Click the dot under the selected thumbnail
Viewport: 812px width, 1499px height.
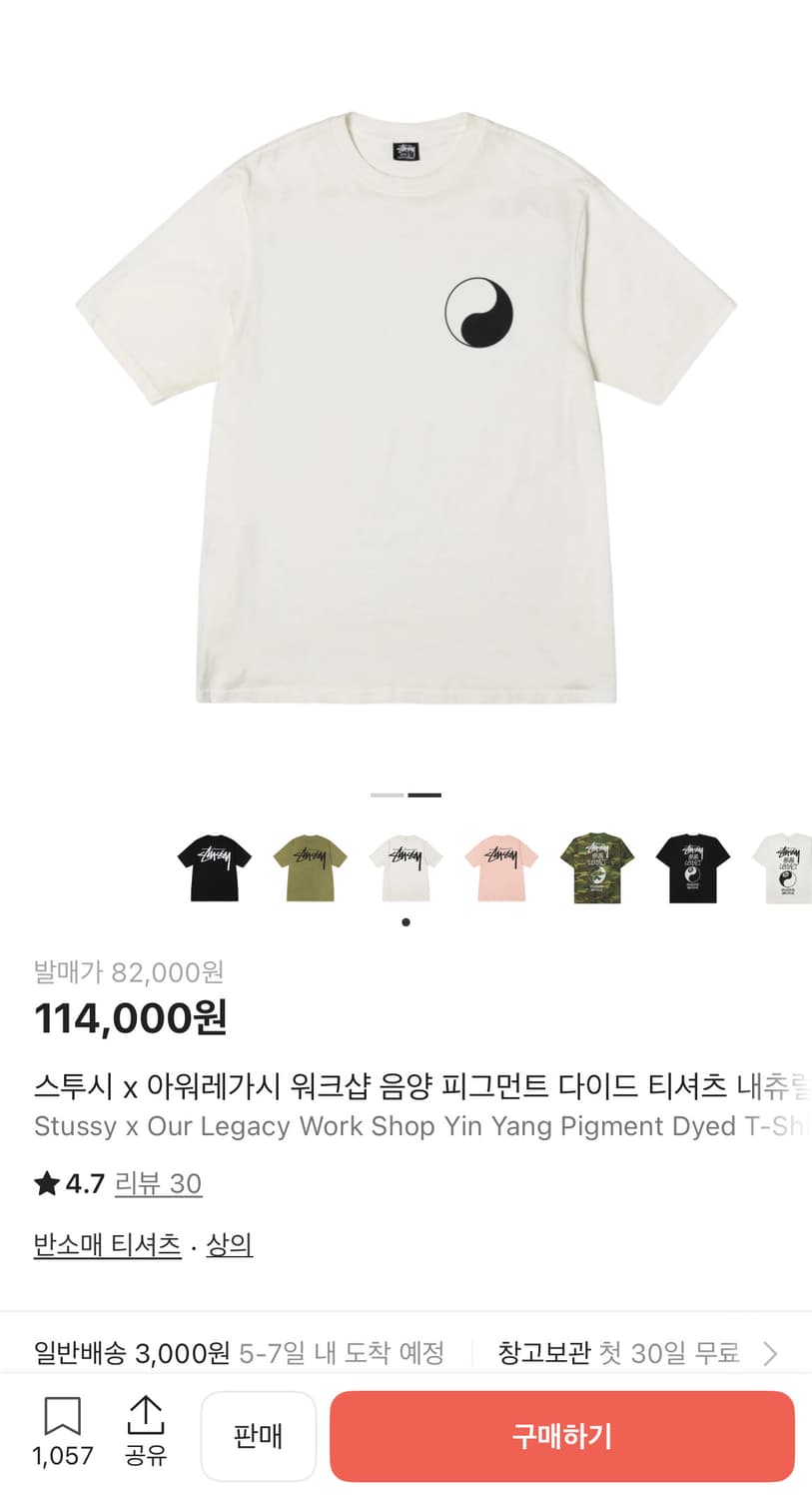[x=405, y=921]
